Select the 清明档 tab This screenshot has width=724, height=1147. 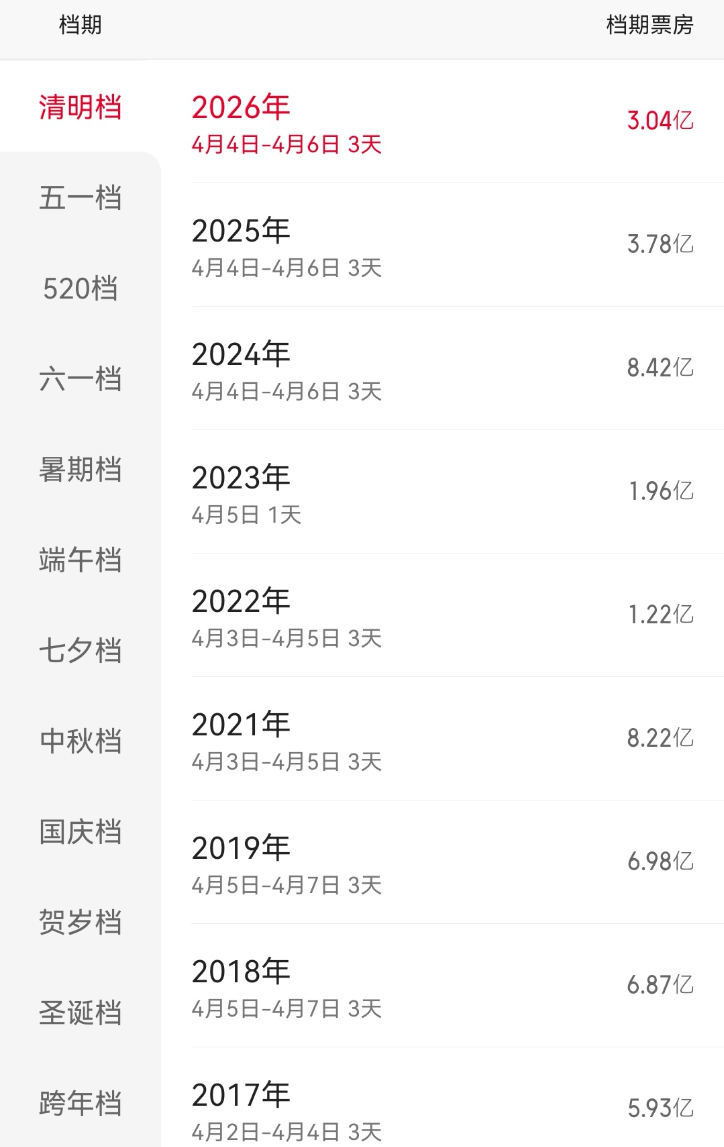(80, 107)
